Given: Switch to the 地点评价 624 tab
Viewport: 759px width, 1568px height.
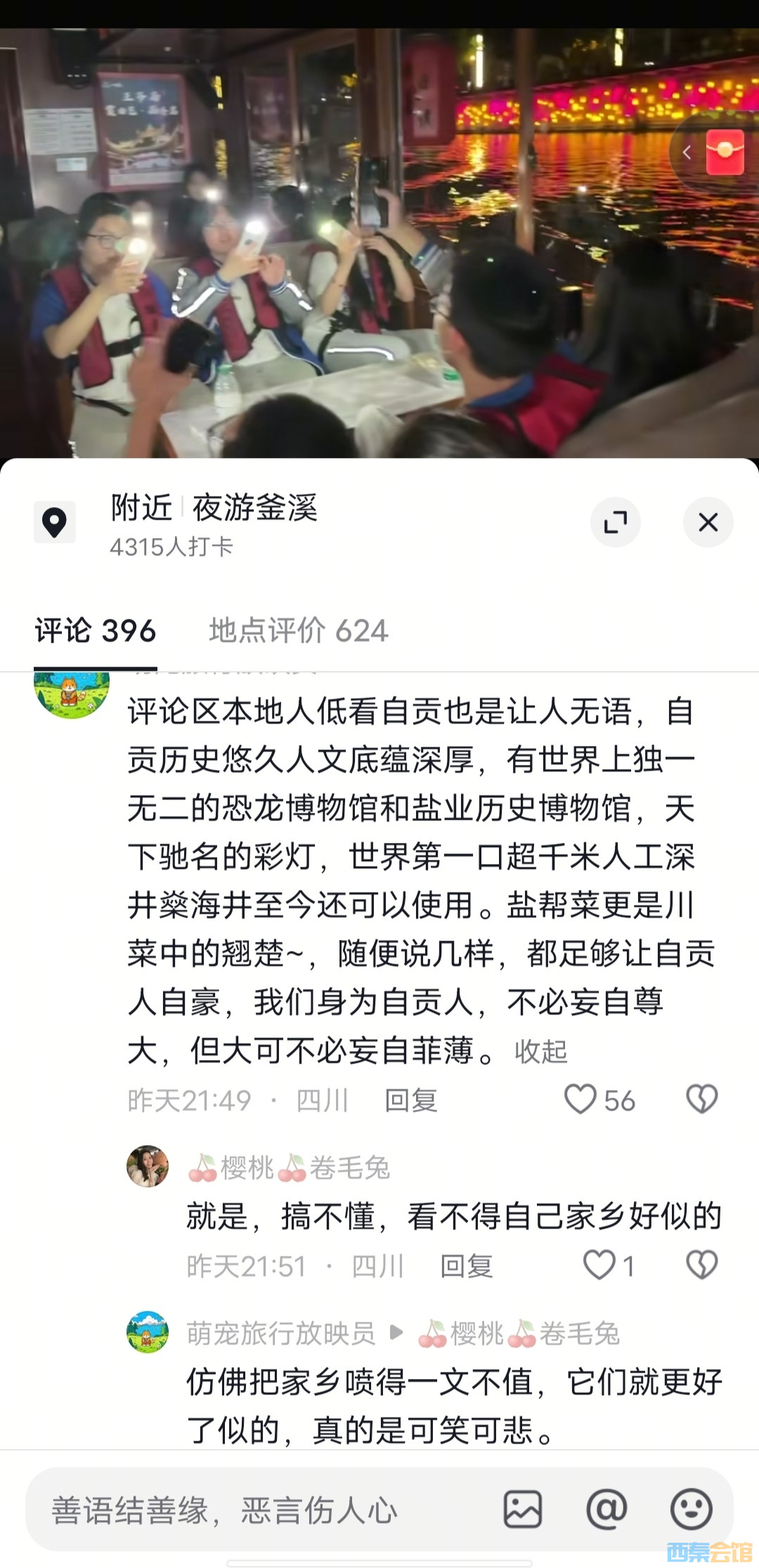Looking at the screenshot, I should click(x=299, y=630).
